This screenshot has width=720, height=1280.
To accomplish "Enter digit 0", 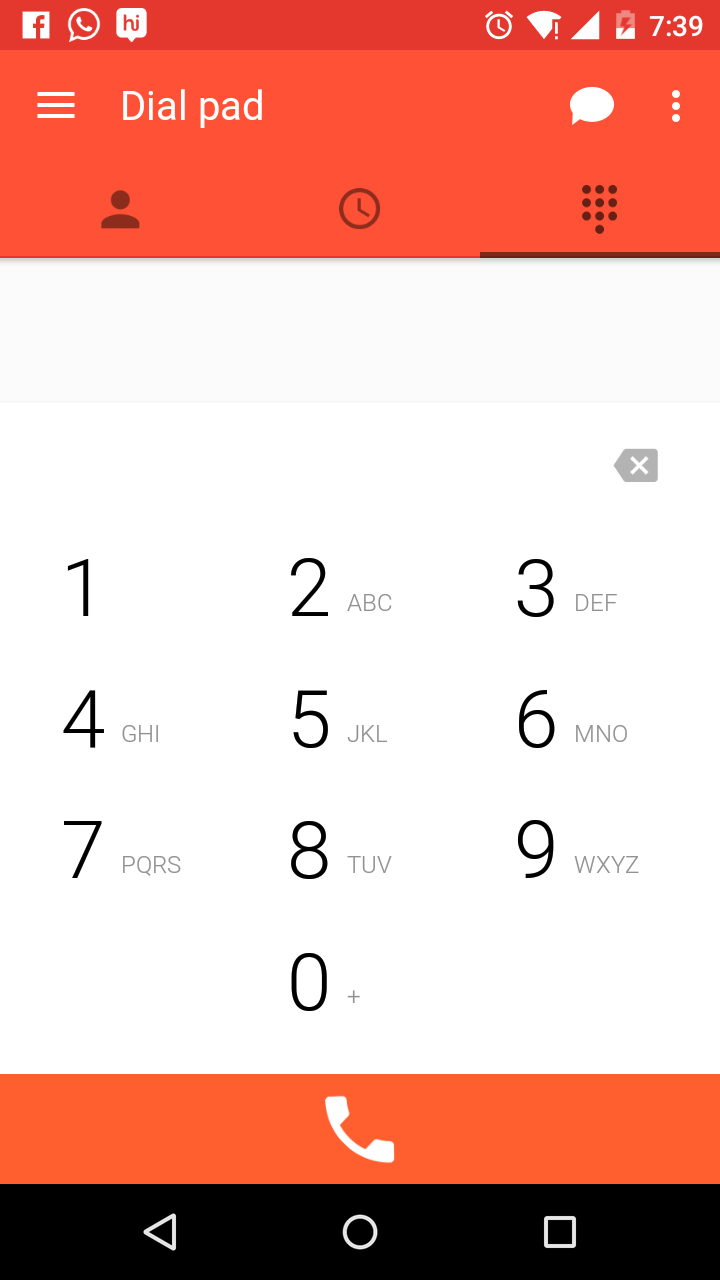I will tap(360, 982).
